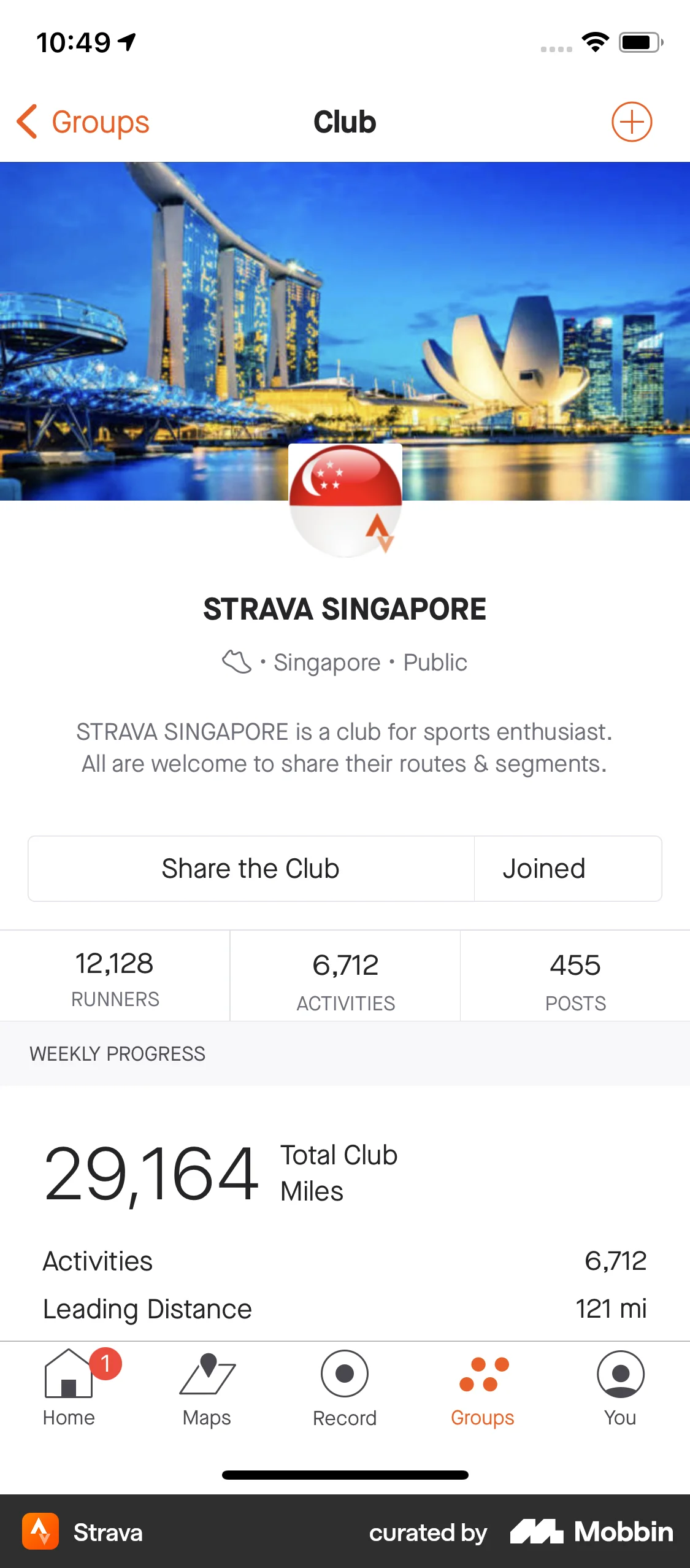This screenshot has height=1568, width=690.
Task: Tap the Weekly Progress section header
Action: [117, 1054]
